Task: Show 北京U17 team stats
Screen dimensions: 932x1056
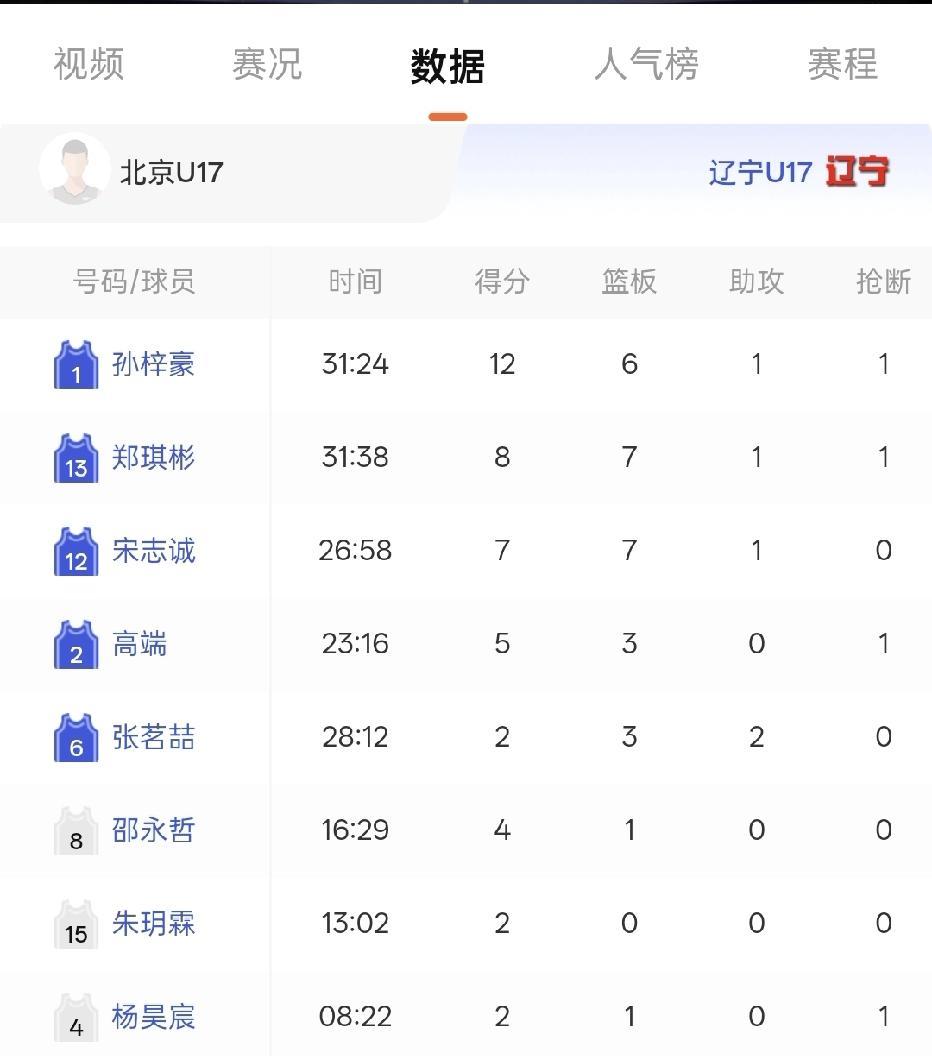Action: 171,172
